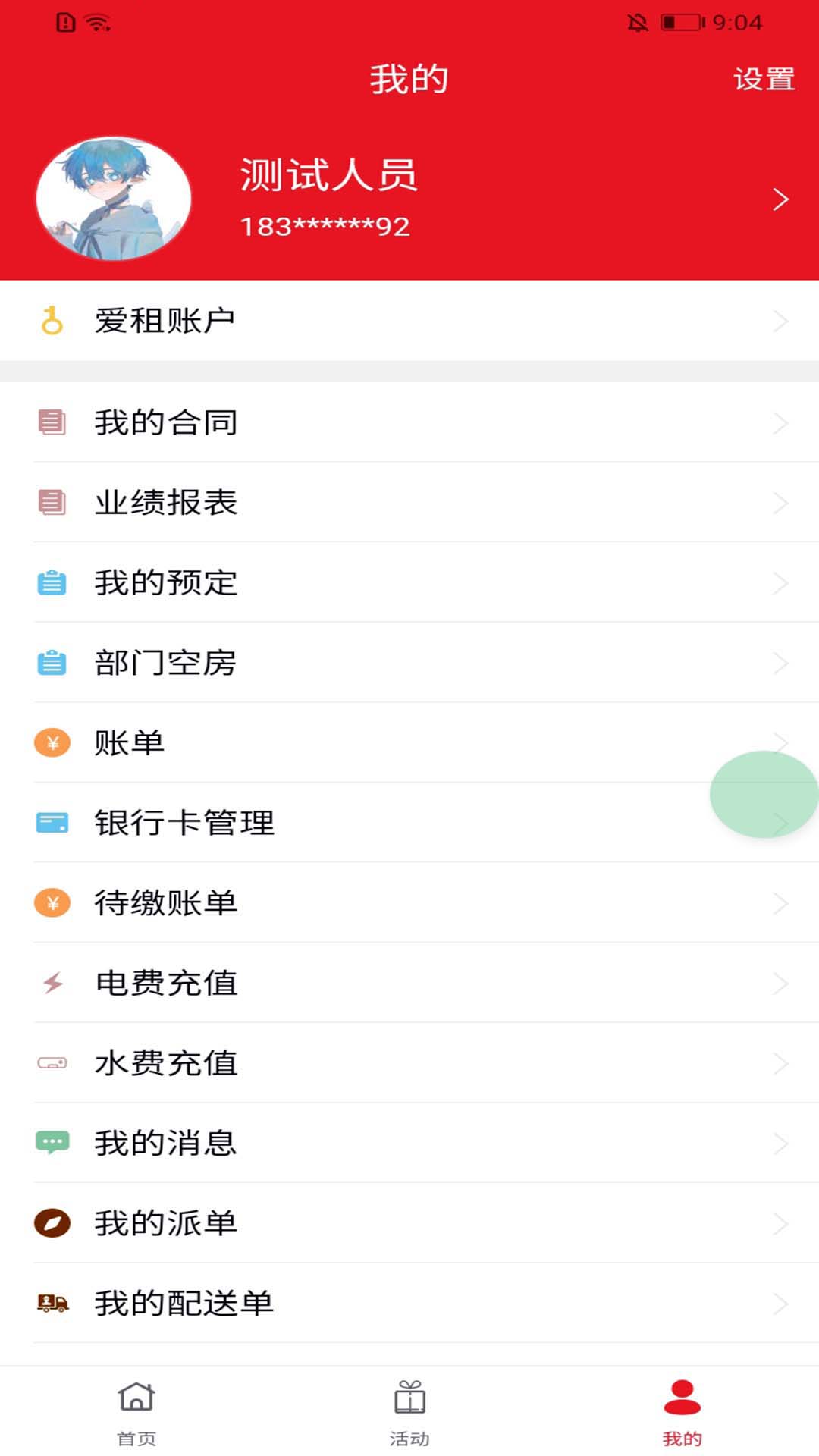819x1456 pixels.
Task: Open 设置 in the top bar
Action: coord(764,79)
